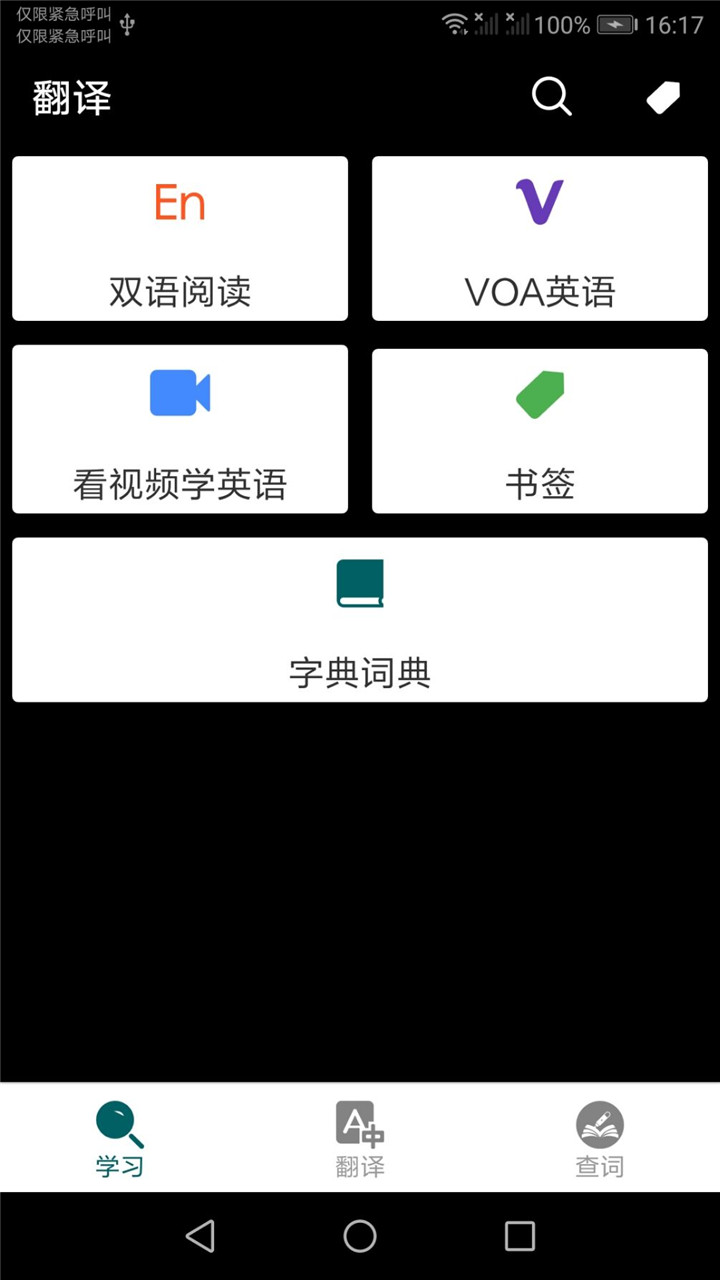Viewport: 720px width, 1280px height.
Task: Select the teal dictionary book icon
Action: [359, 582]
